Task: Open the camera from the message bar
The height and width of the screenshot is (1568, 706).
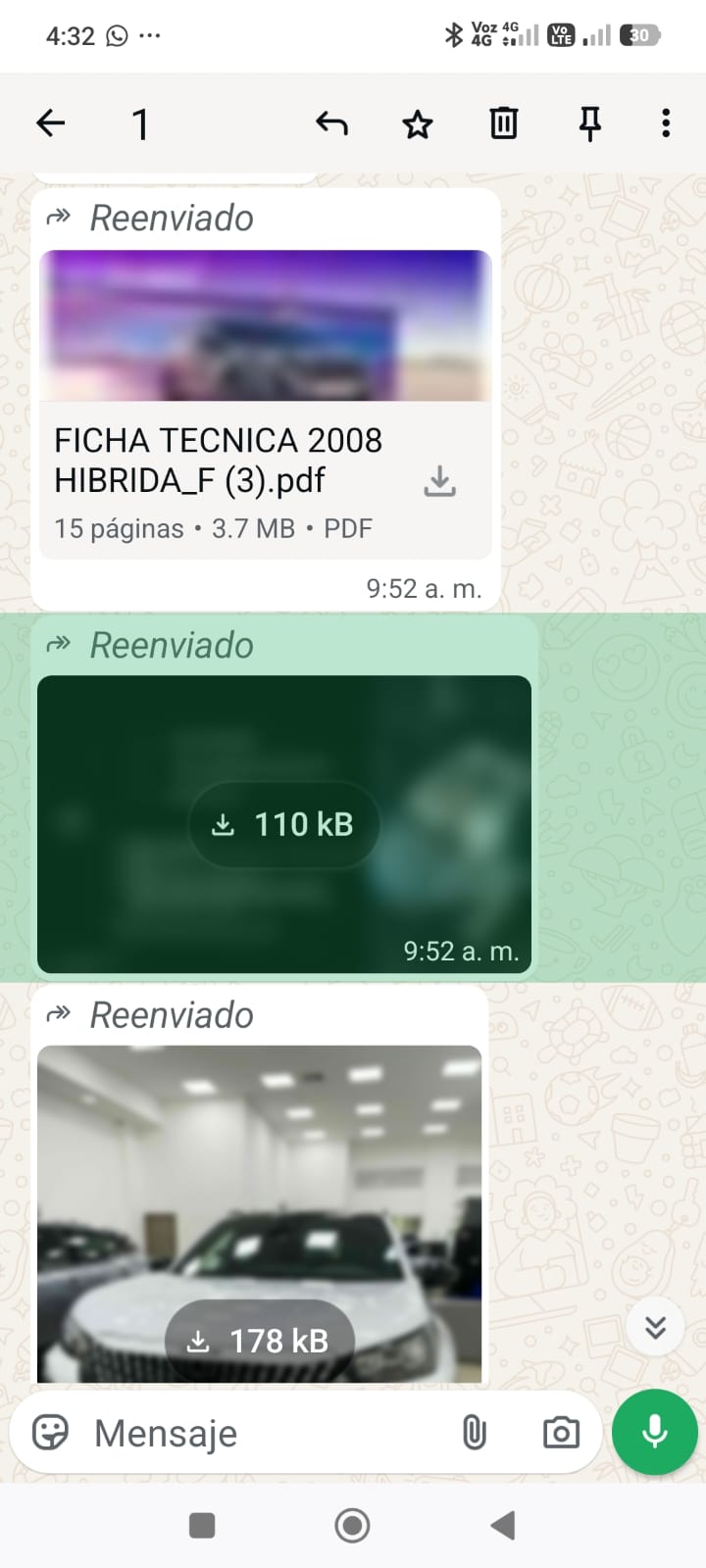Action: [561, 1433]
